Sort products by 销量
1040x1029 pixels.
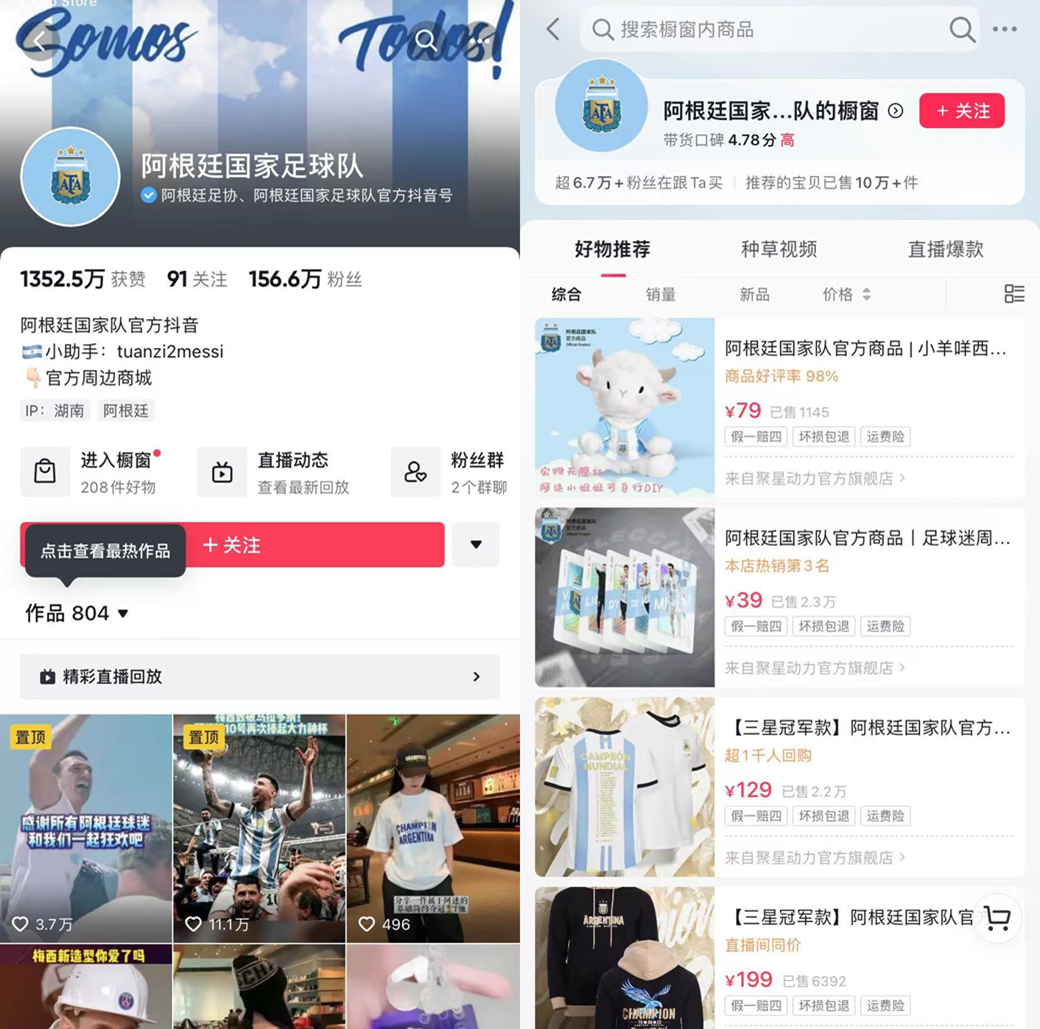(660, 294)
